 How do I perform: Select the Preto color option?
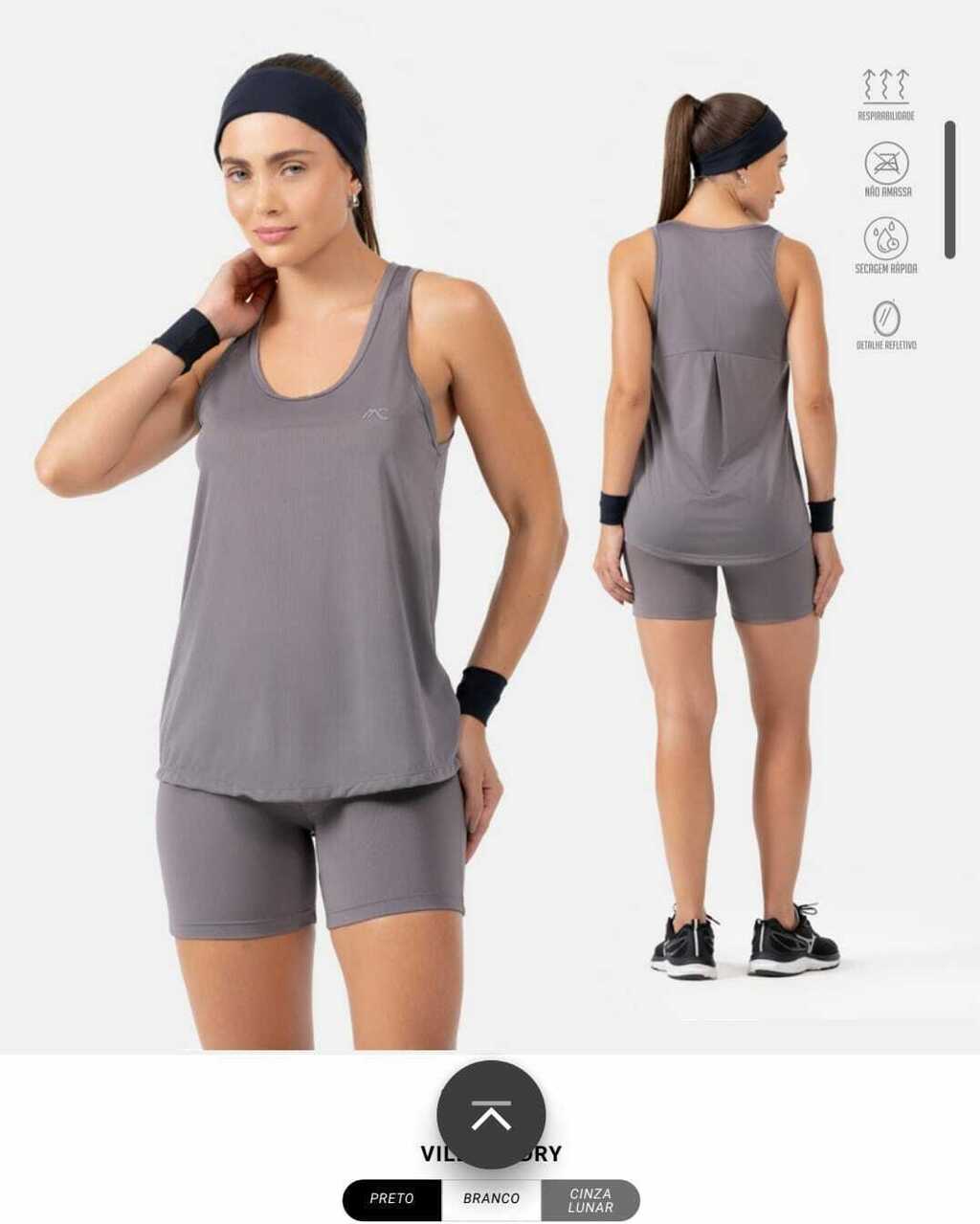pyautogui.click(x=392, y=1199)
